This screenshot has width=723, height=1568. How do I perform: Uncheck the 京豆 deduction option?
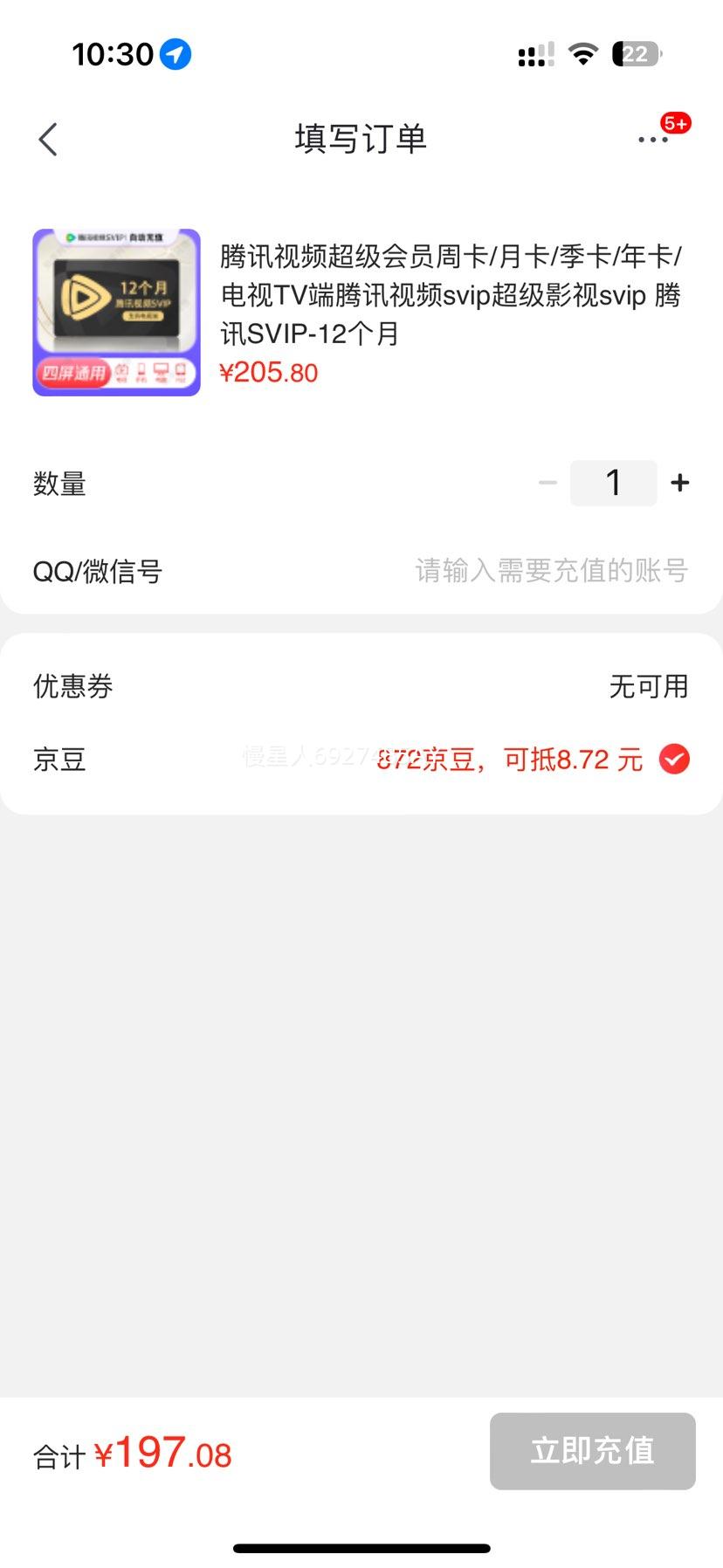pos(674,760)
